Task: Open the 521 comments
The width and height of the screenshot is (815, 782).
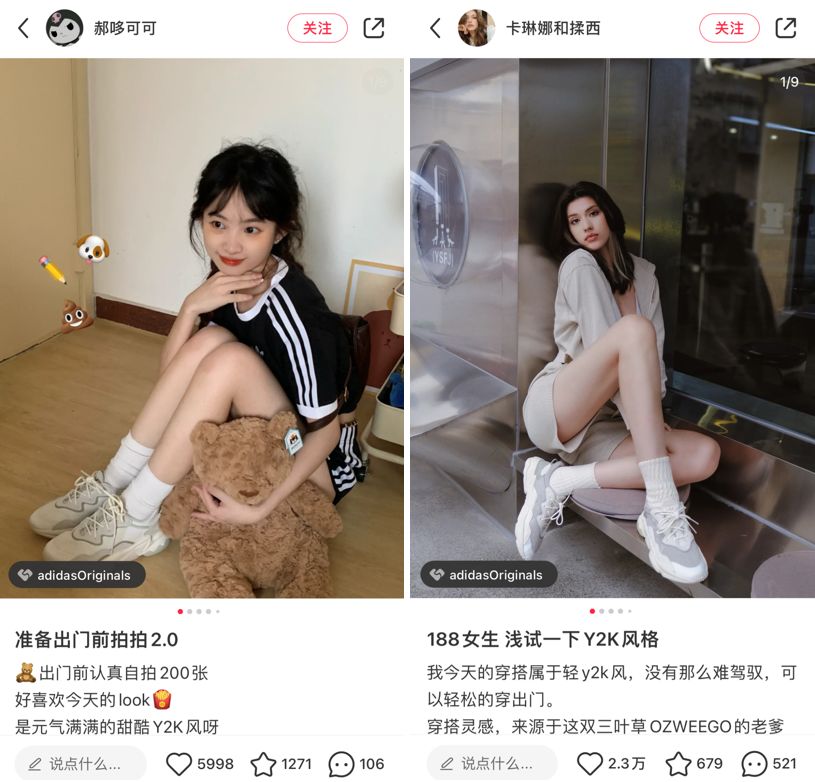Action: (x=754, y=764)
